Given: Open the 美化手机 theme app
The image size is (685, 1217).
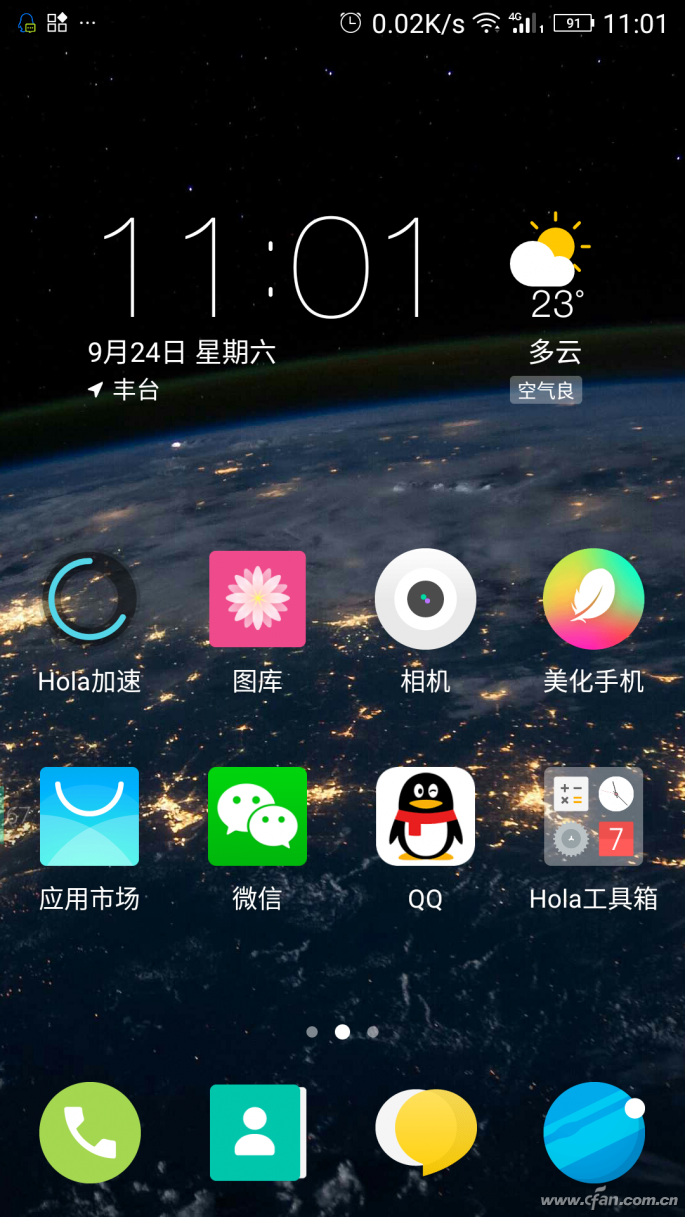Looking at the screenshot, I should (x=593, y=600).
